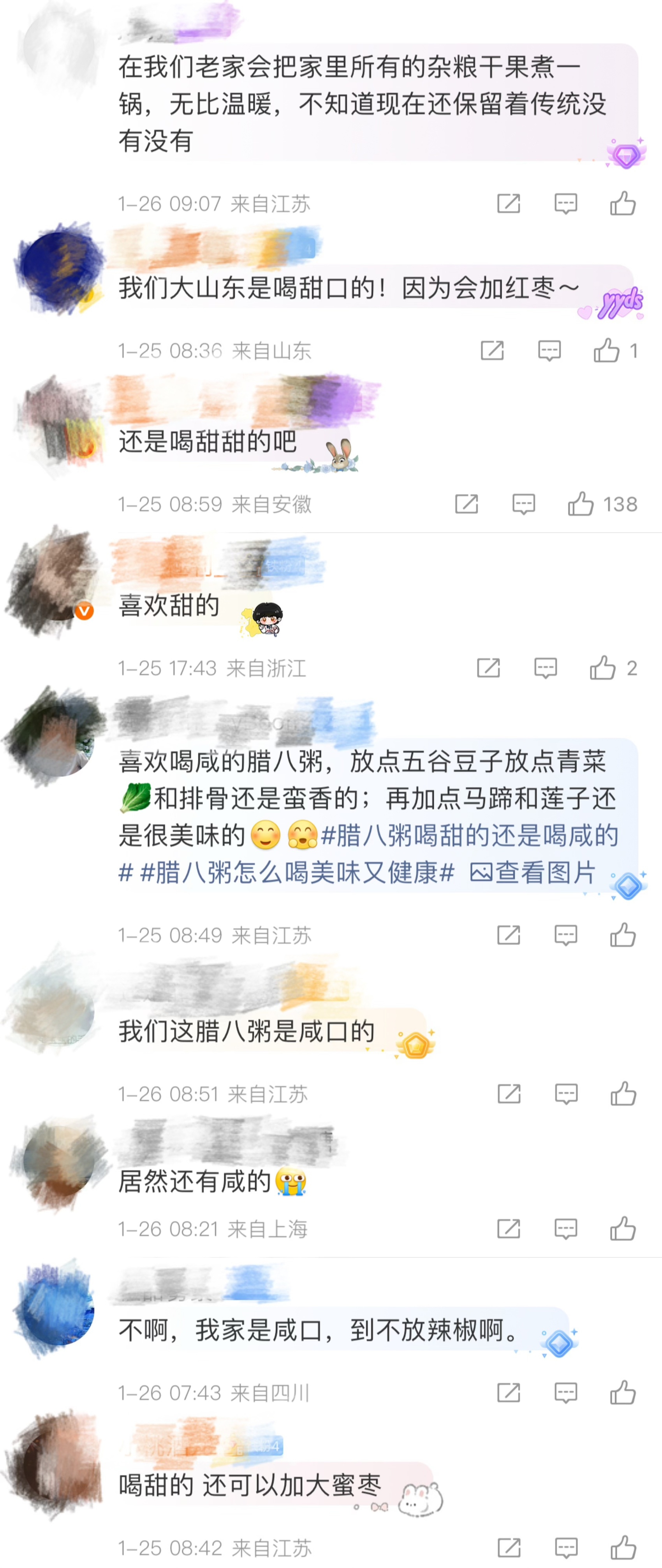Like the comment about 杂粮干果煮一锅
The height and width of the screenshot is (1568, 662).
[622, 203]
